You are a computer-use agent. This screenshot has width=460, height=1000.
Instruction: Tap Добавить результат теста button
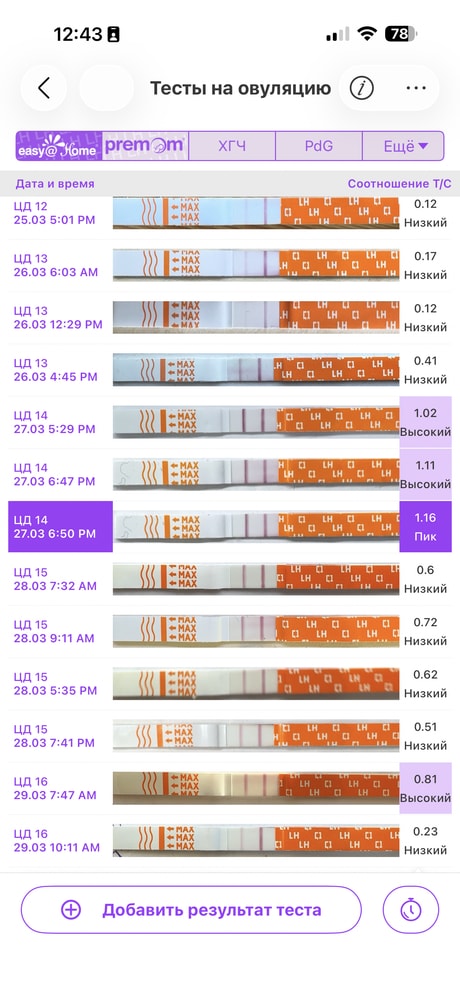click(x=191, y=909)
